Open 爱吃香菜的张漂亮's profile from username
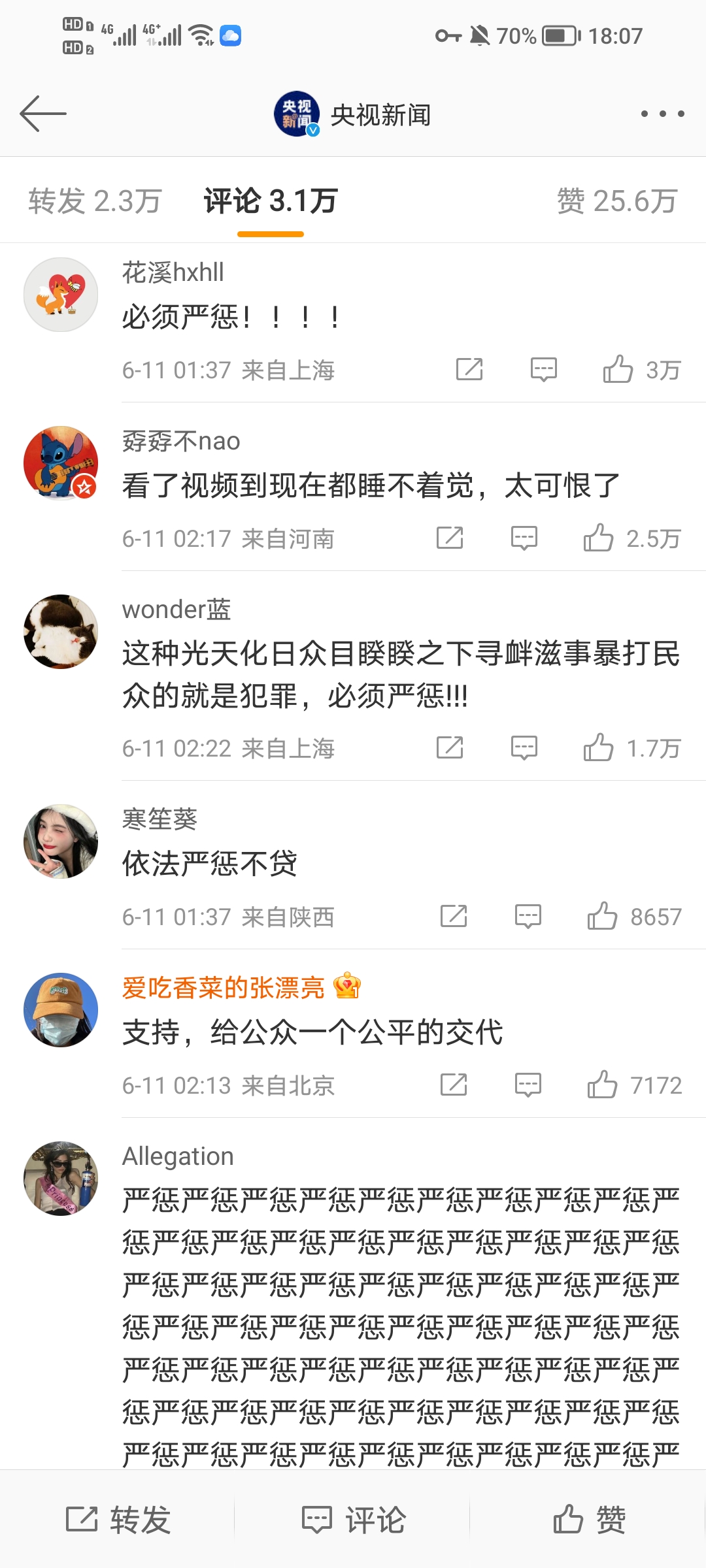Viewport: 706px width, 1568px height. click(x=223, y=987)
